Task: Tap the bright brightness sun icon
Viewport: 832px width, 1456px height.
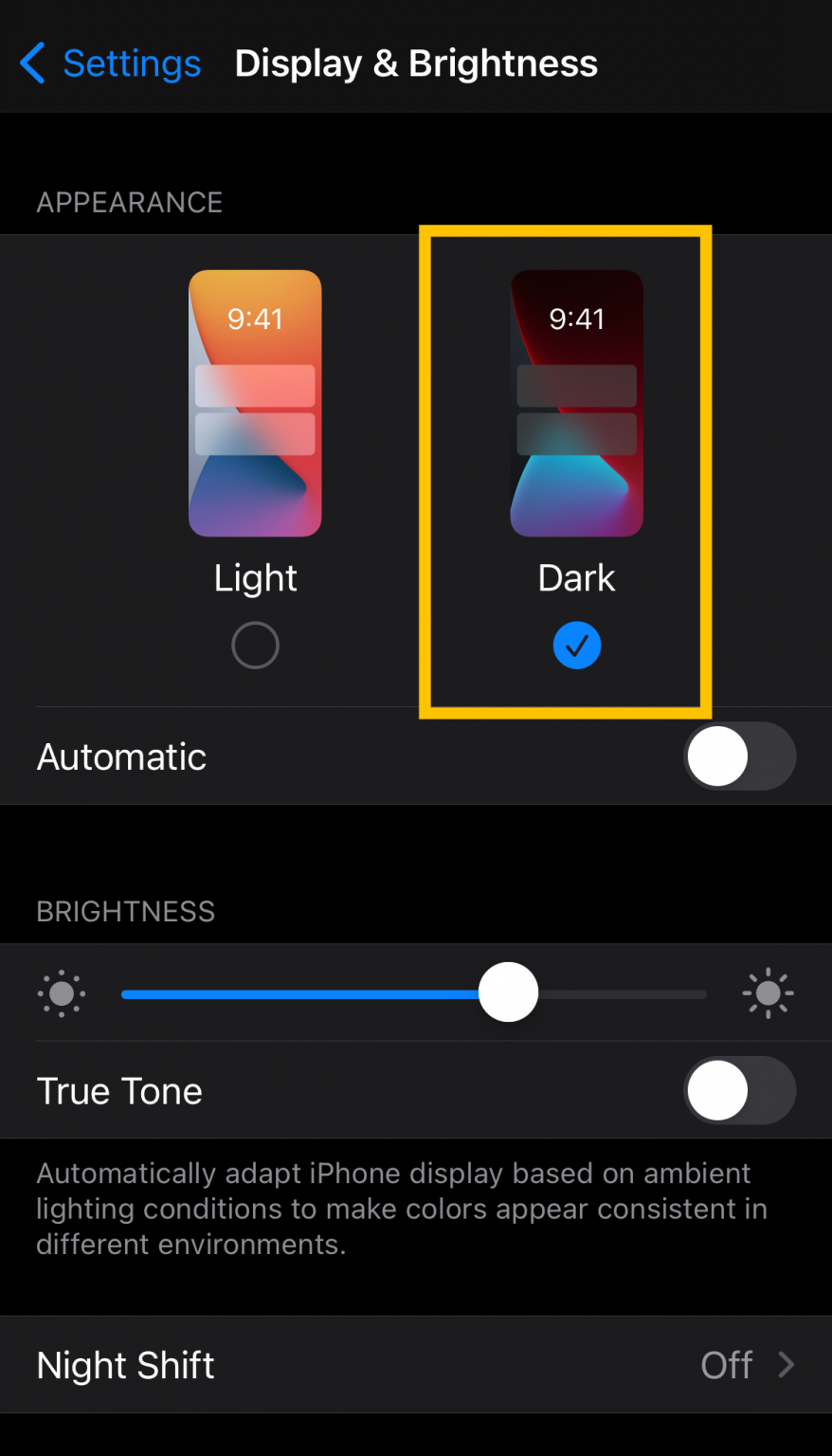Action: coord(768,993)
